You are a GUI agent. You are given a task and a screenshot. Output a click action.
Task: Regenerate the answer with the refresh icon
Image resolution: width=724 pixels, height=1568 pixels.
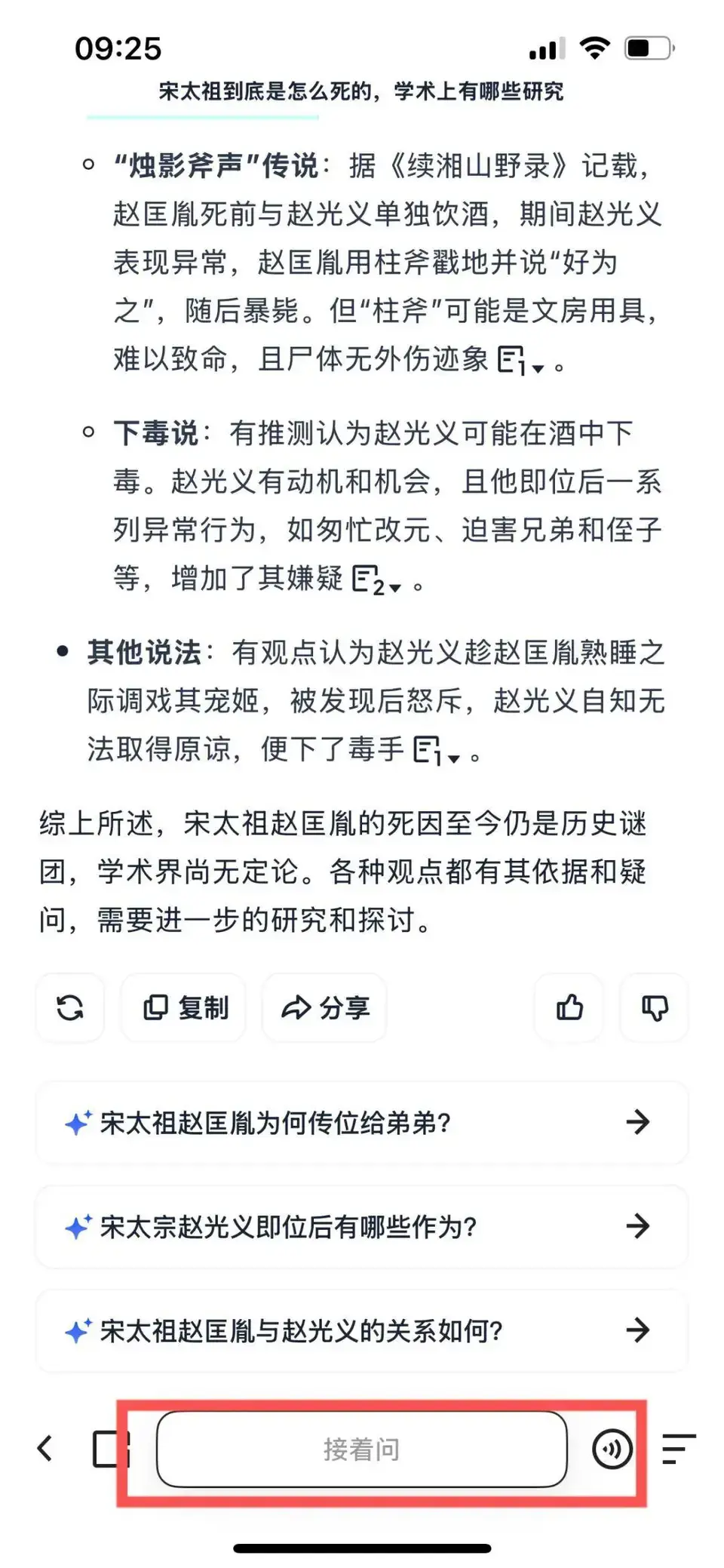click(70, 1007)
